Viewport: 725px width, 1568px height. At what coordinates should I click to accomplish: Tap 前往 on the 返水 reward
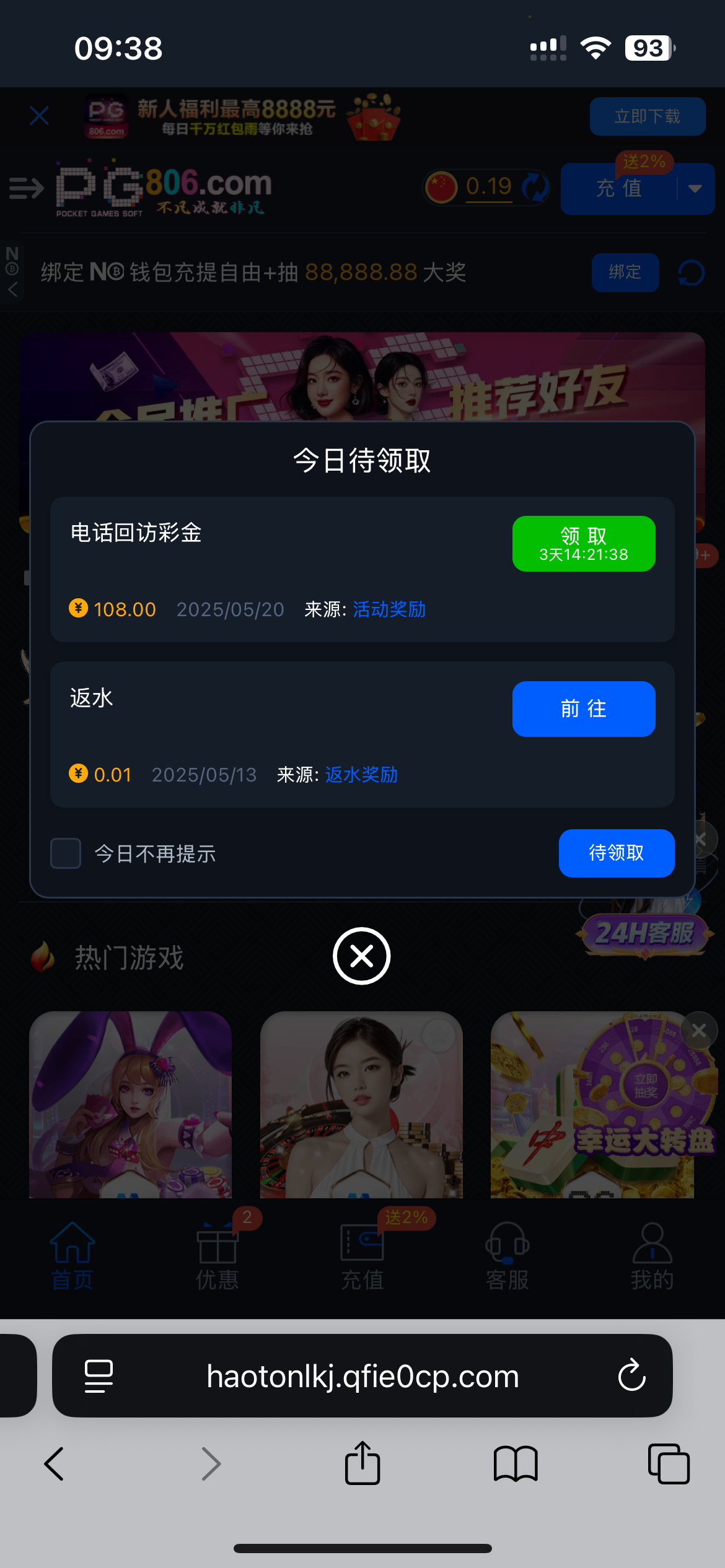pos(584,709)
